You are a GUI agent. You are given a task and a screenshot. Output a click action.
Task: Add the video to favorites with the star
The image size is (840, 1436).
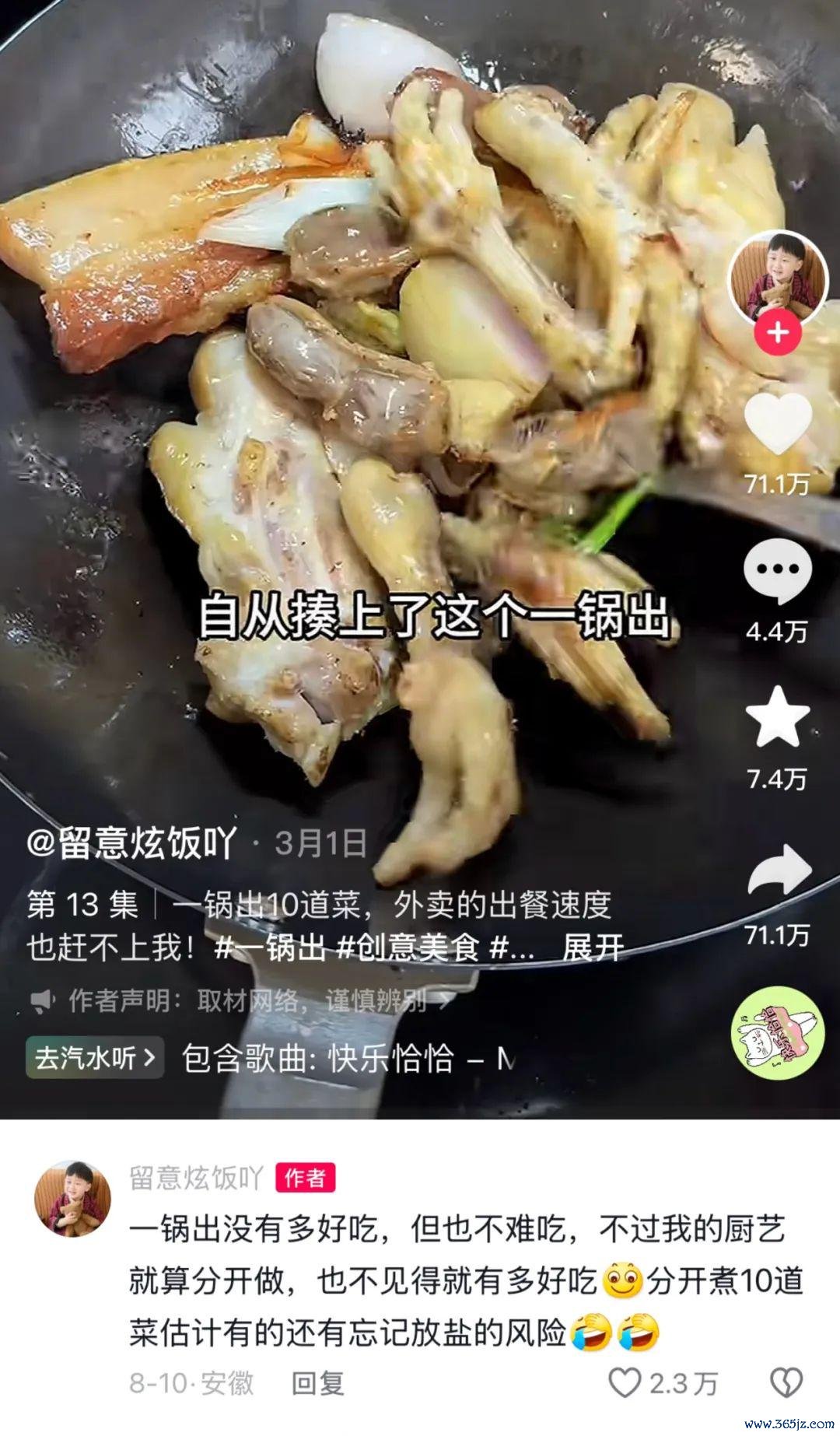[778, 716]
